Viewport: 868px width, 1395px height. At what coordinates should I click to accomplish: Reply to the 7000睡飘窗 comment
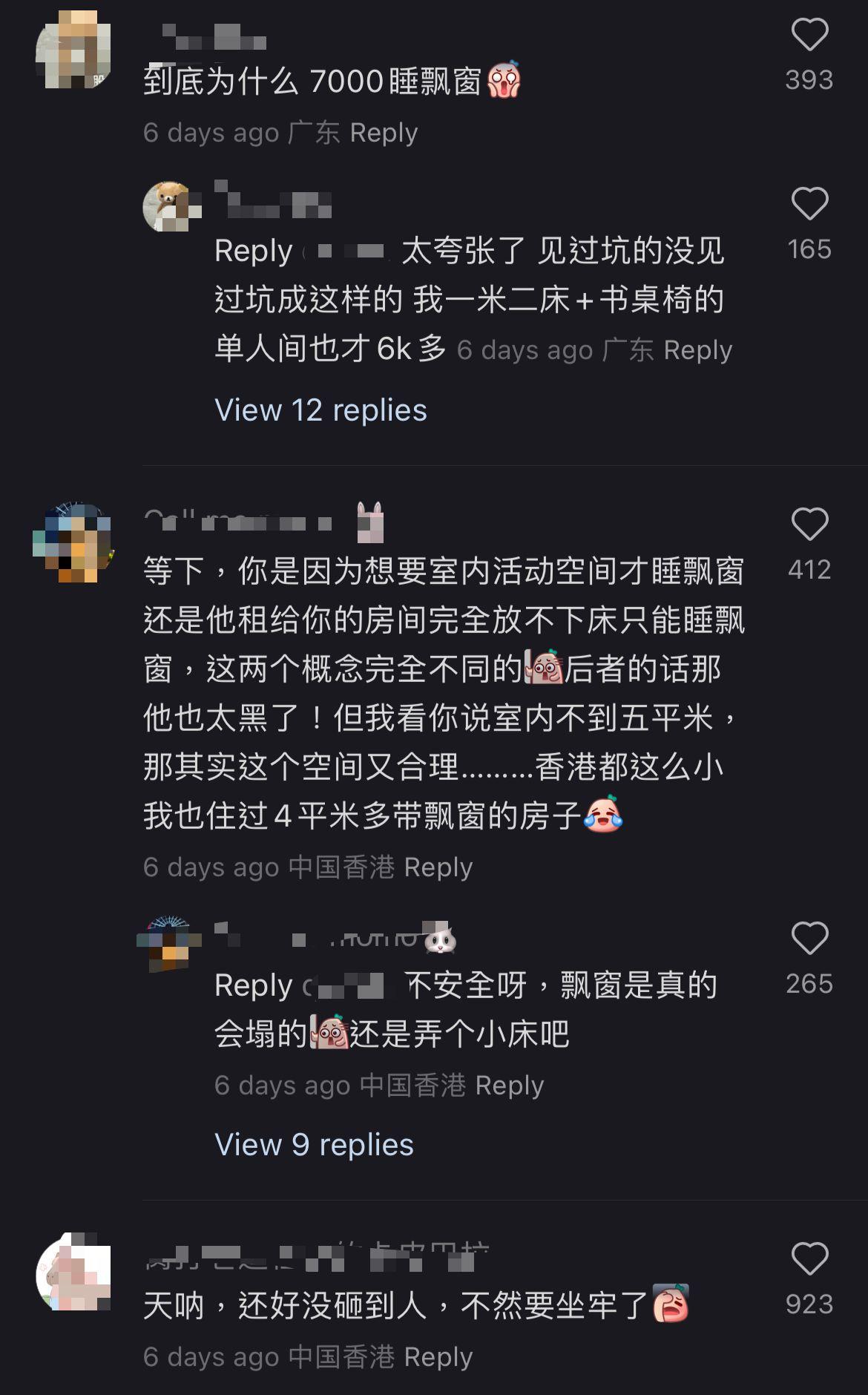(x=384, y=133)
